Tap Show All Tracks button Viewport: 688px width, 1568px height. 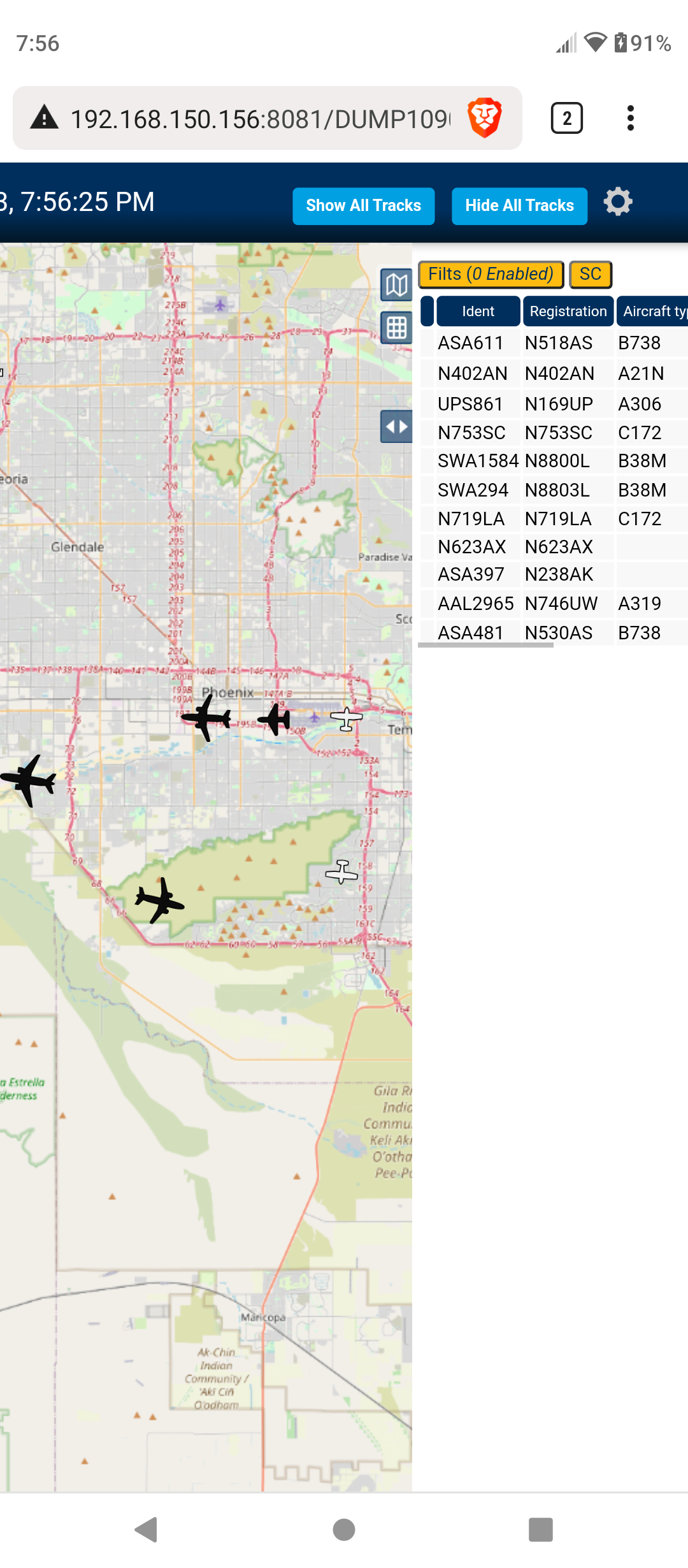pos(364,206)
